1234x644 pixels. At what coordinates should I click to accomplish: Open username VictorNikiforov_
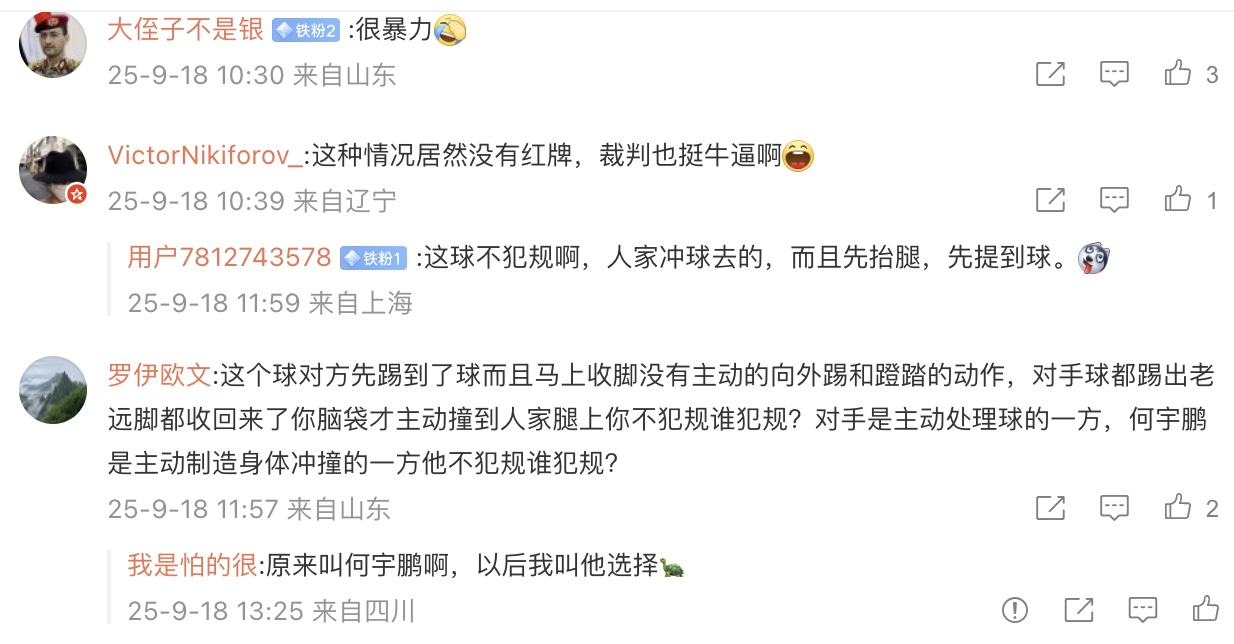tap(205, 156)
